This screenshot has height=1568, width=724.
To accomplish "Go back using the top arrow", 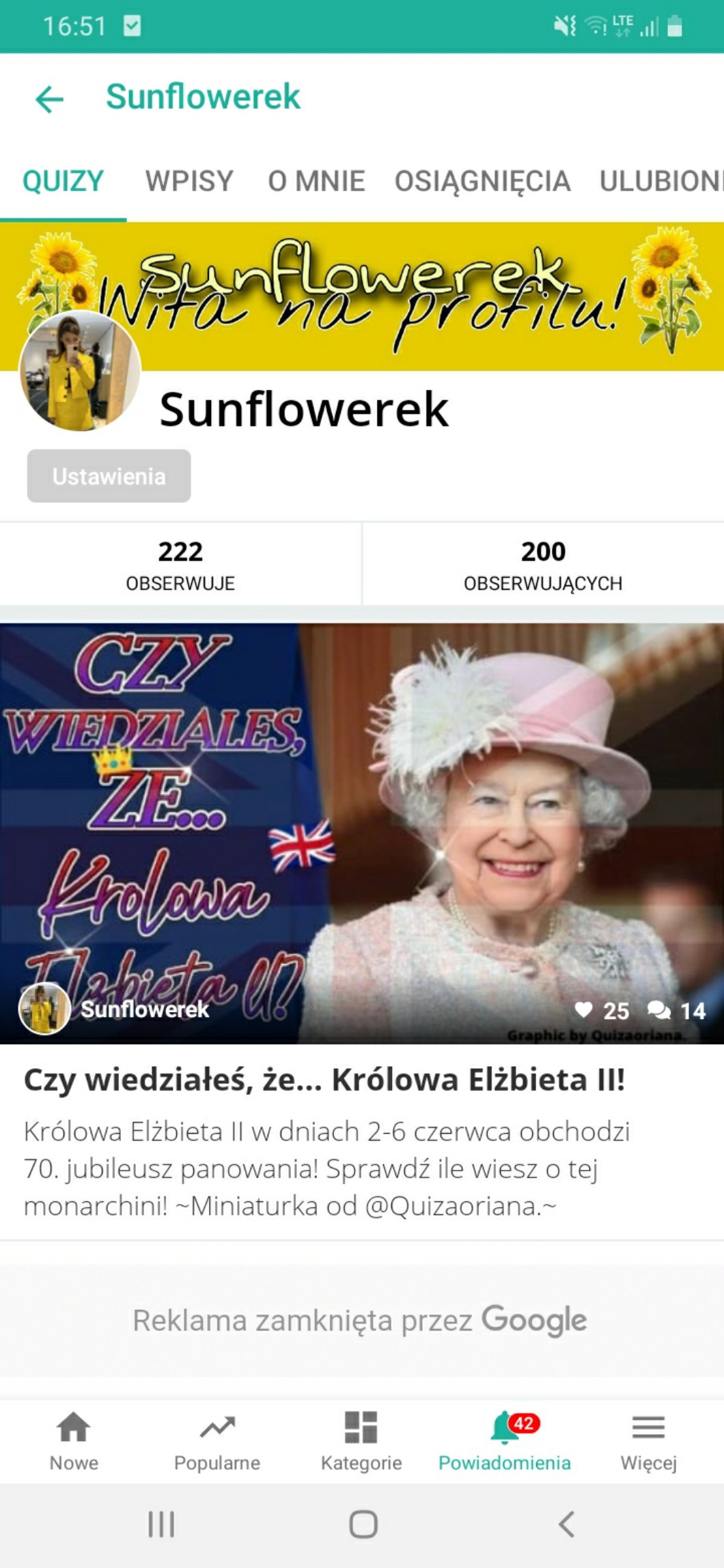I will pyautogui.click(x=49, y=99).
